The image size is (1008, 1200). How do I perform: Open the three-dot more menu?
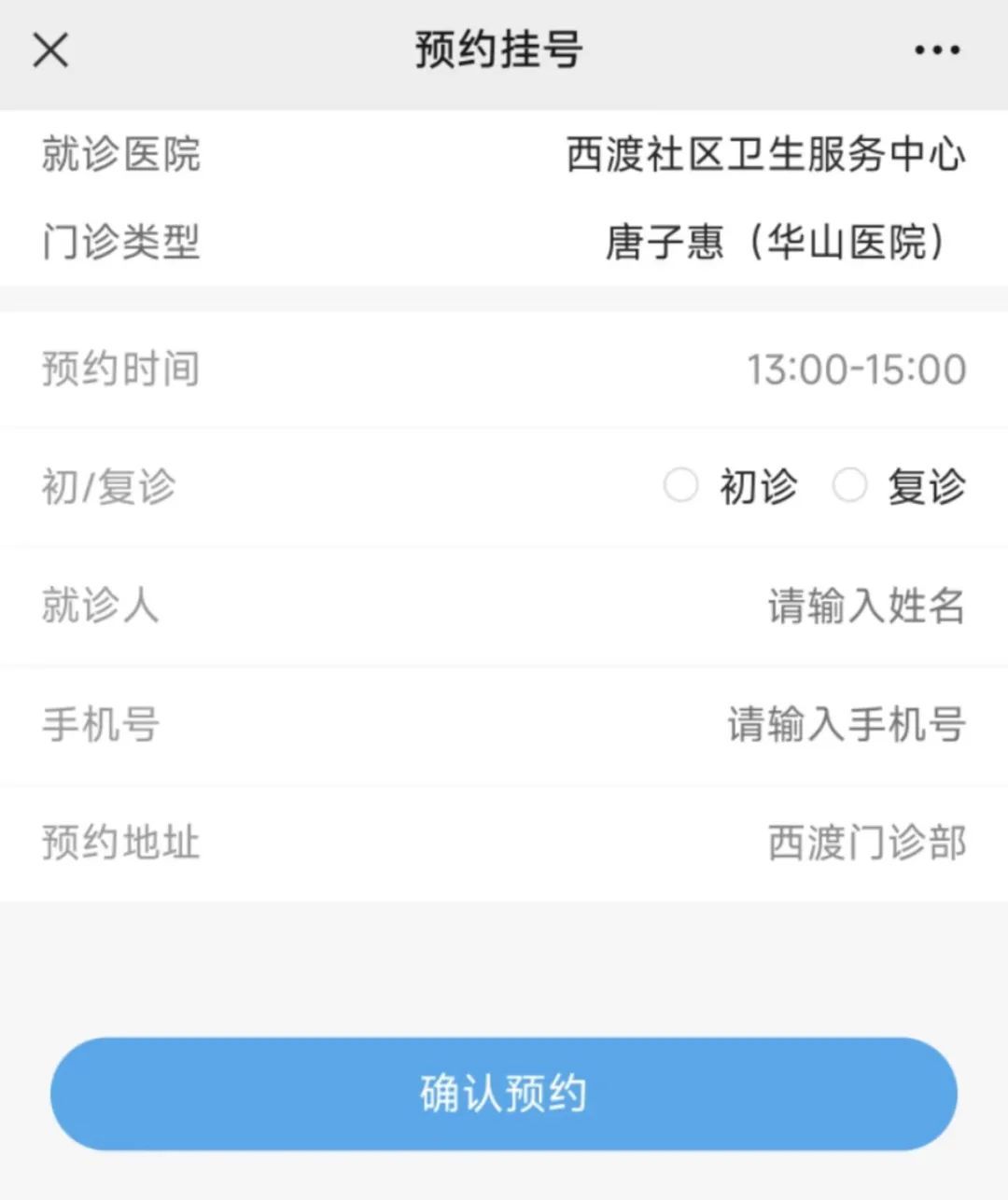[x=936, y=50]
